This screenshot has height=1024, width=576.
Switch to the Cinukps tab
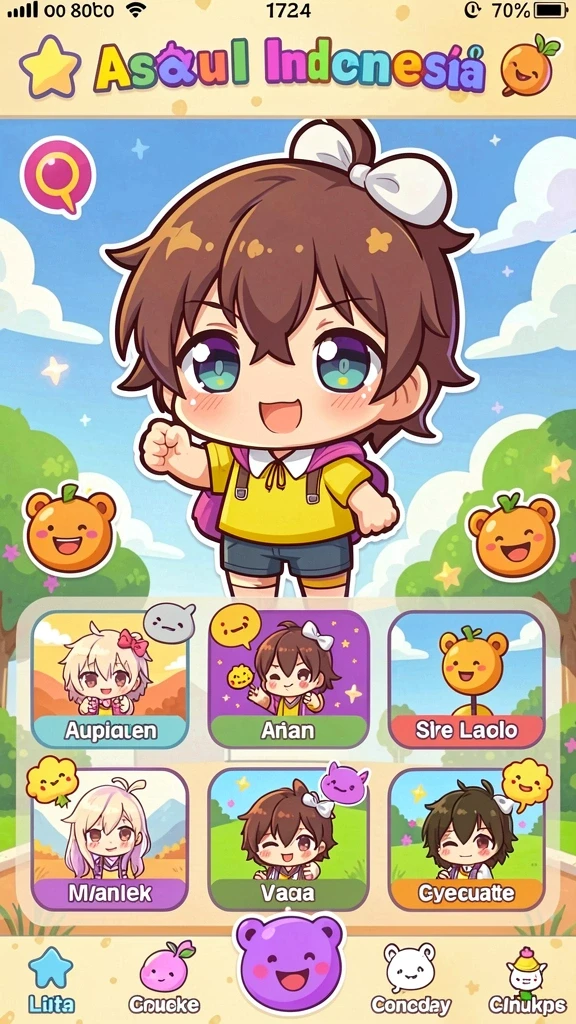click(528, 980)
